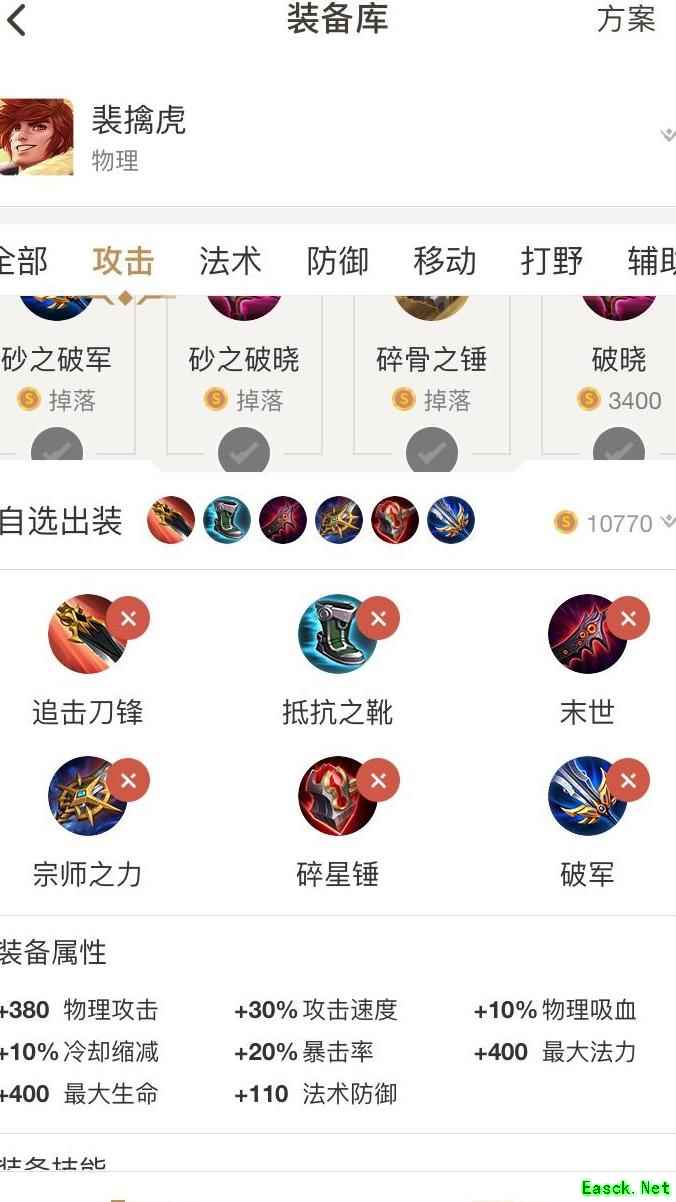676x1202 pixels.
Task: Expand the 10770 total price dropdown
Action: pos(667,521)
